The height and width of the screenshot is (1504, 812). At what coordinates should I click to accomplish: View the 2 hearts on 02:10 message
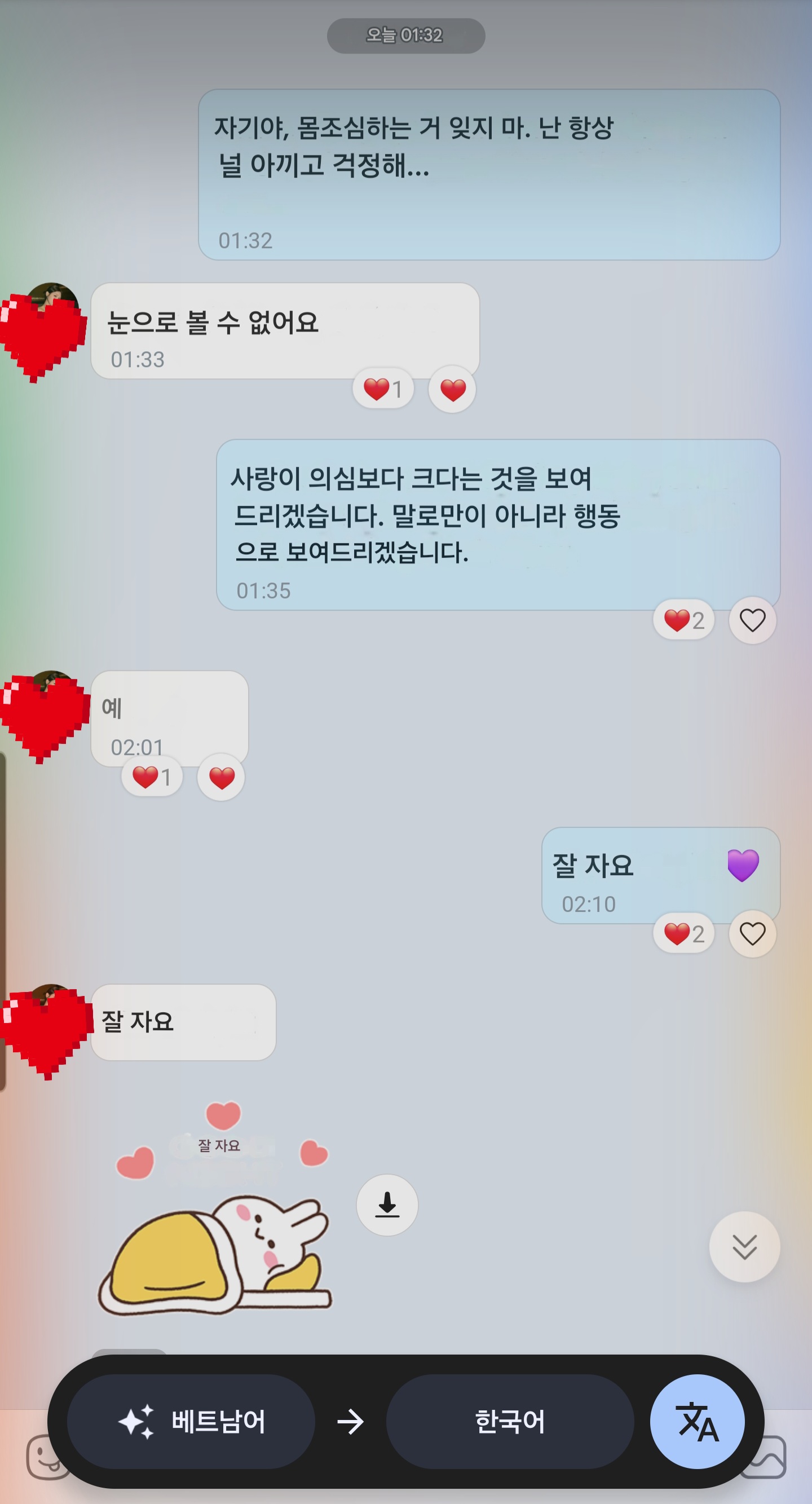coord(683,933)
